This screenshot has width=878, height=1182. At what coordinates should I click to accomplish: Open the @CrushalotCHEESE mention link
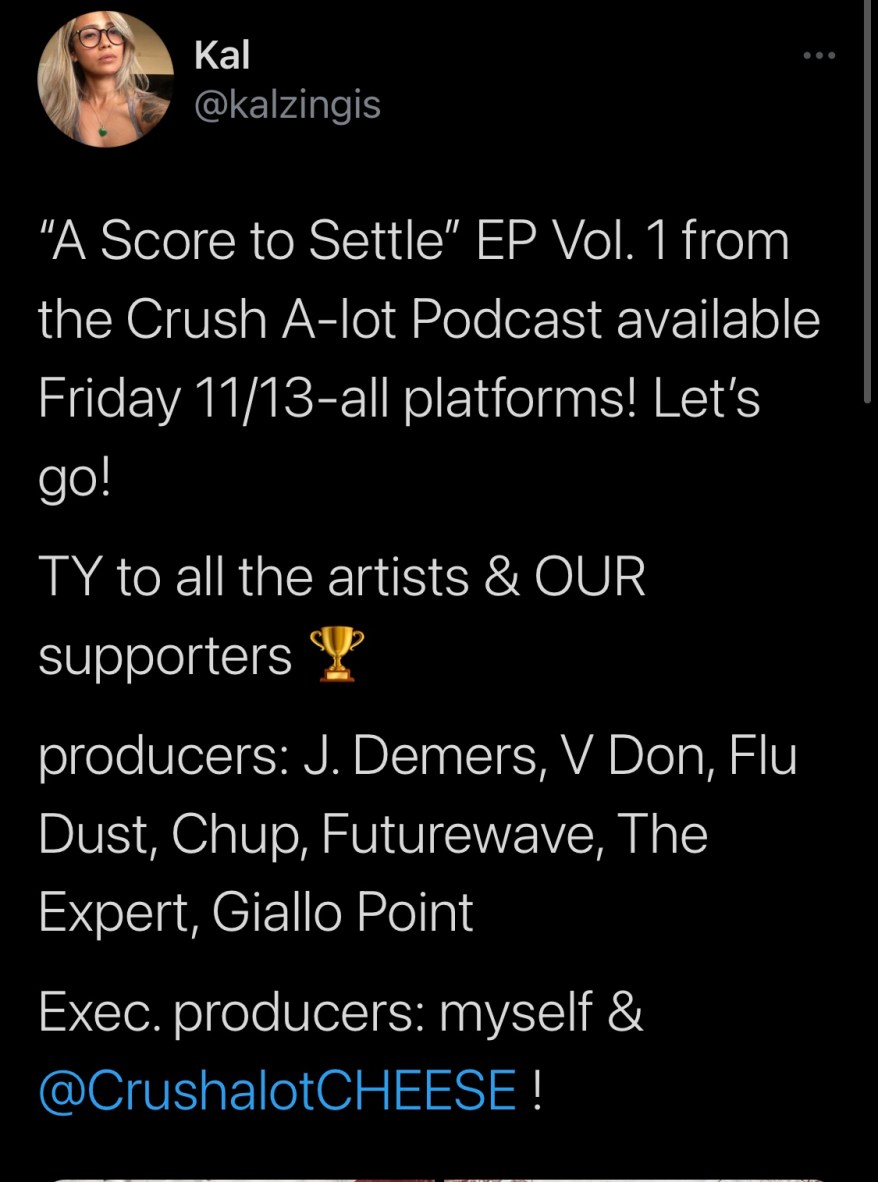[277, 1089]
